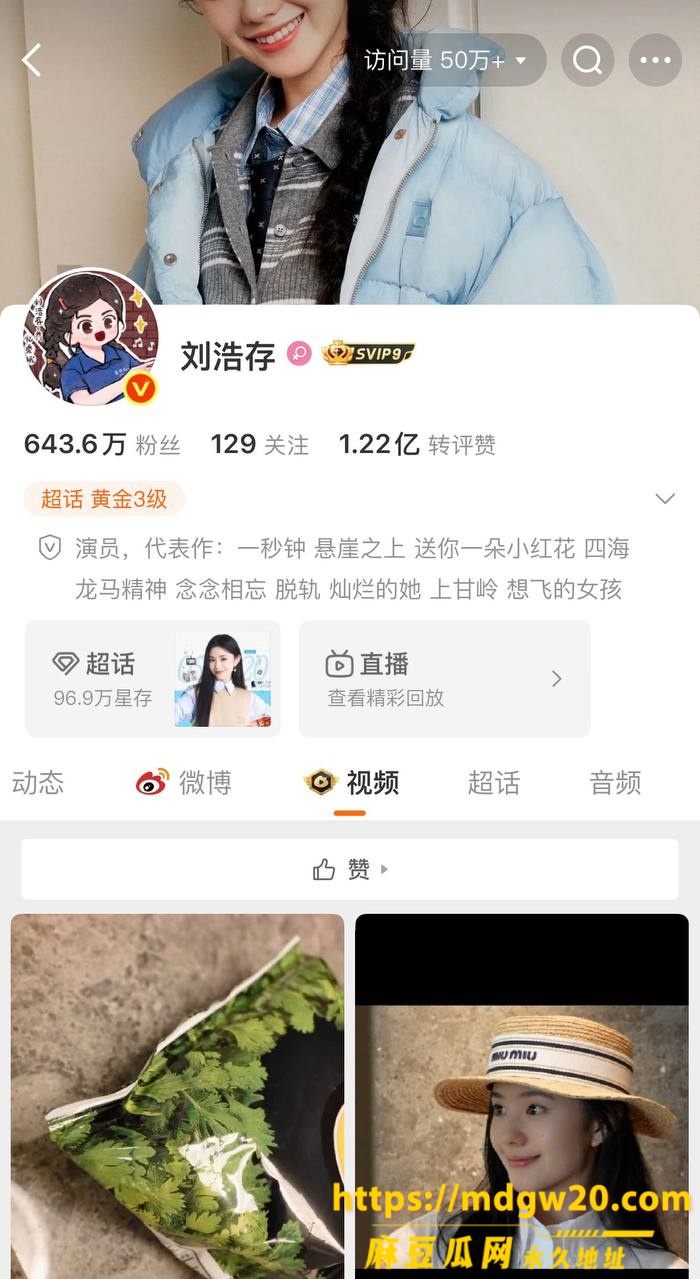Open the 访问量 50万+ dropdown

tap(446, 60)
